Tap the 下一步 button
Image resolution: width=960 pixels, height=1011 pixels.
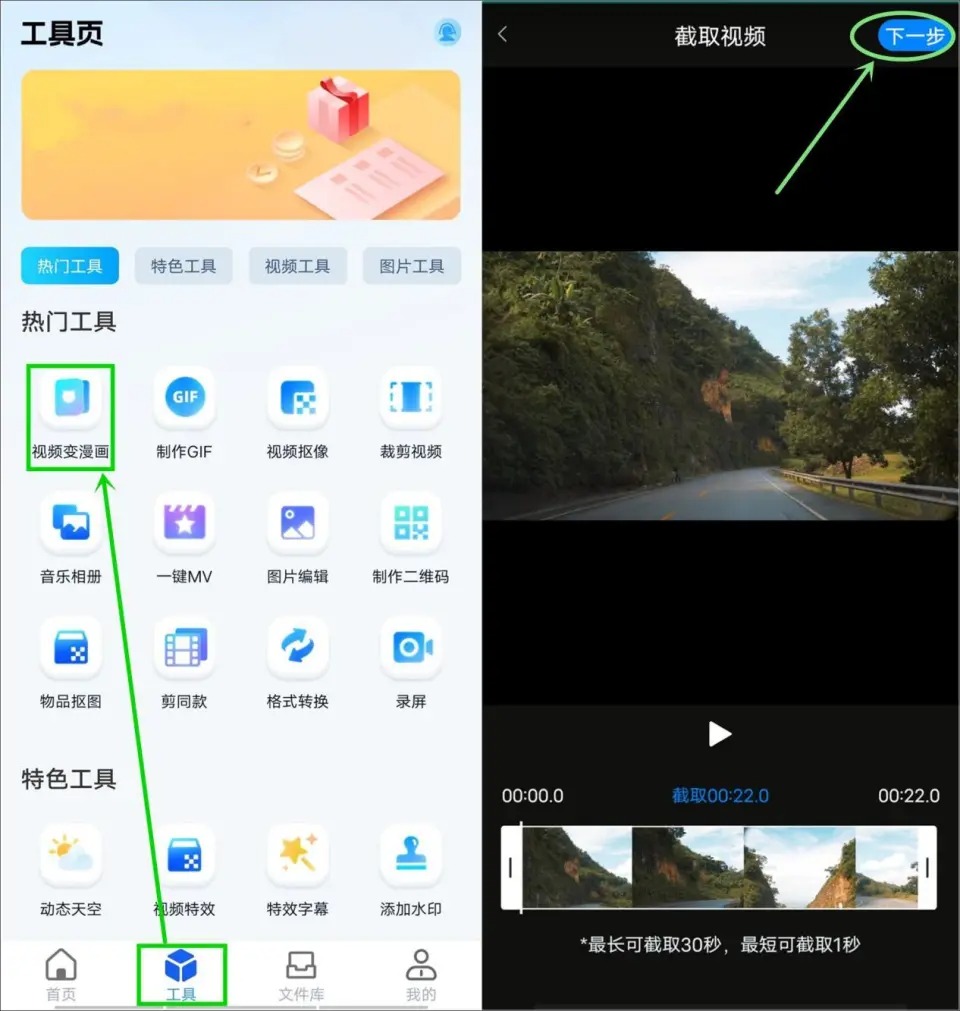tap(913, 37)
